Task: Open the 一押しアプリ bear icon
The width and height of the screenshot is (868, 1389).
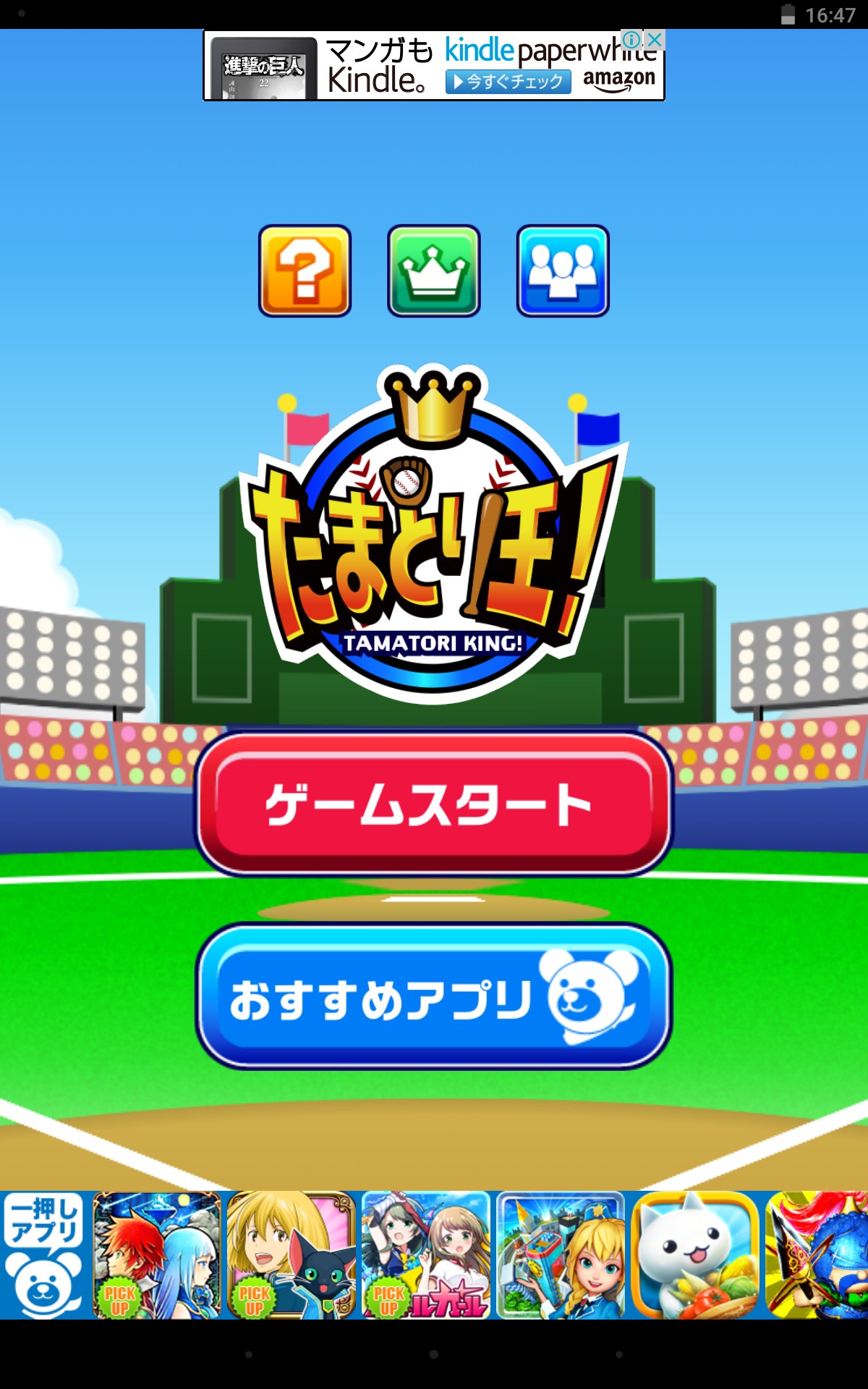Action: coord(43,1255)
